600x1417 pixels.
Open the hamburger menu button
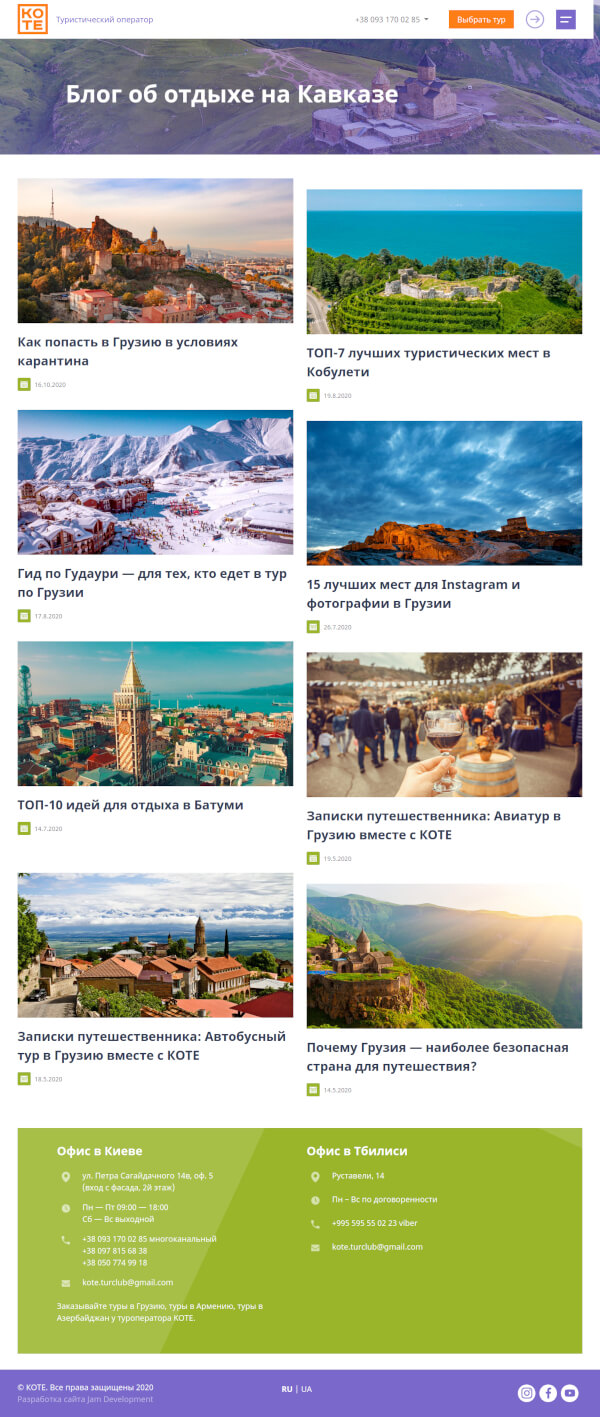click(x=566, y=19)
